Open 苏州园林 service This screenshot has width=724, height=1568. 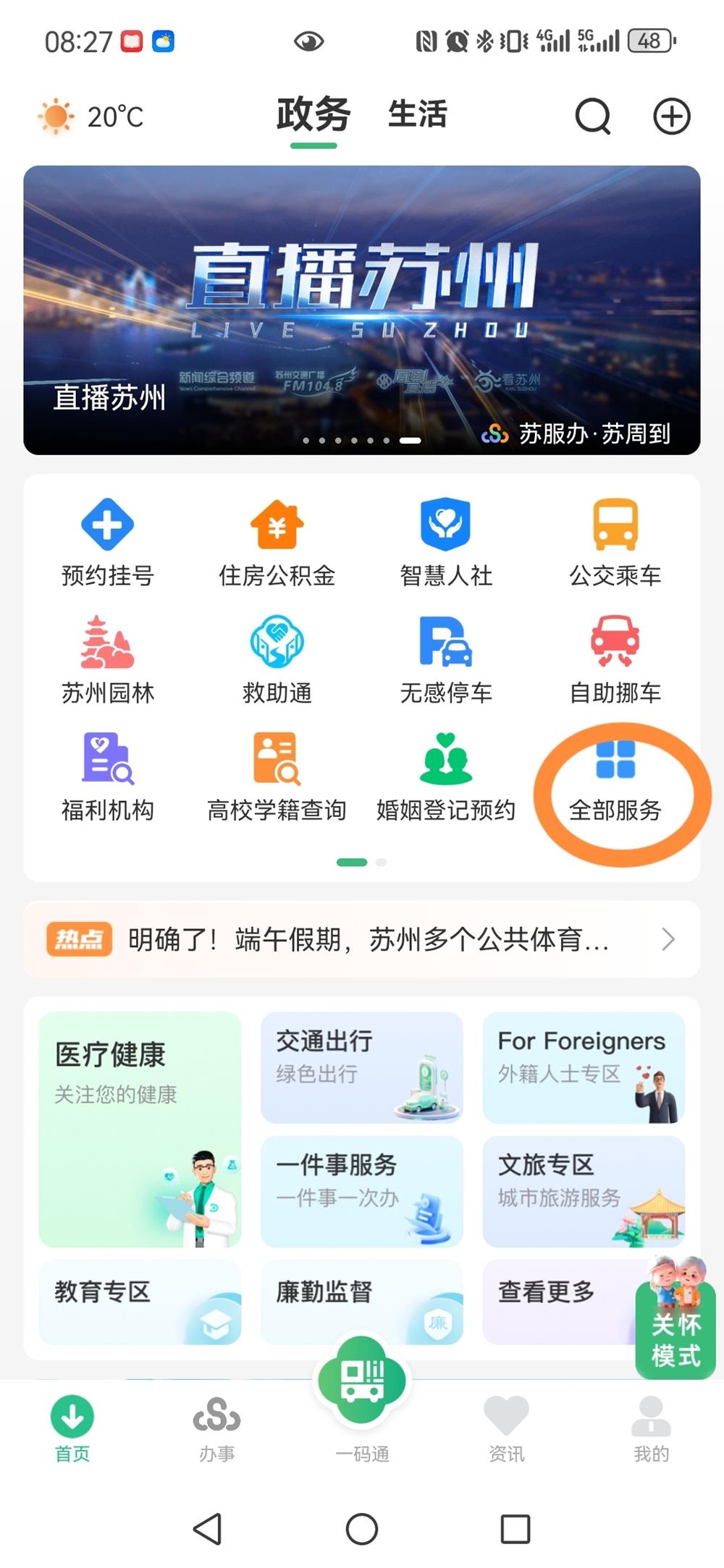(x=107, y=658)
